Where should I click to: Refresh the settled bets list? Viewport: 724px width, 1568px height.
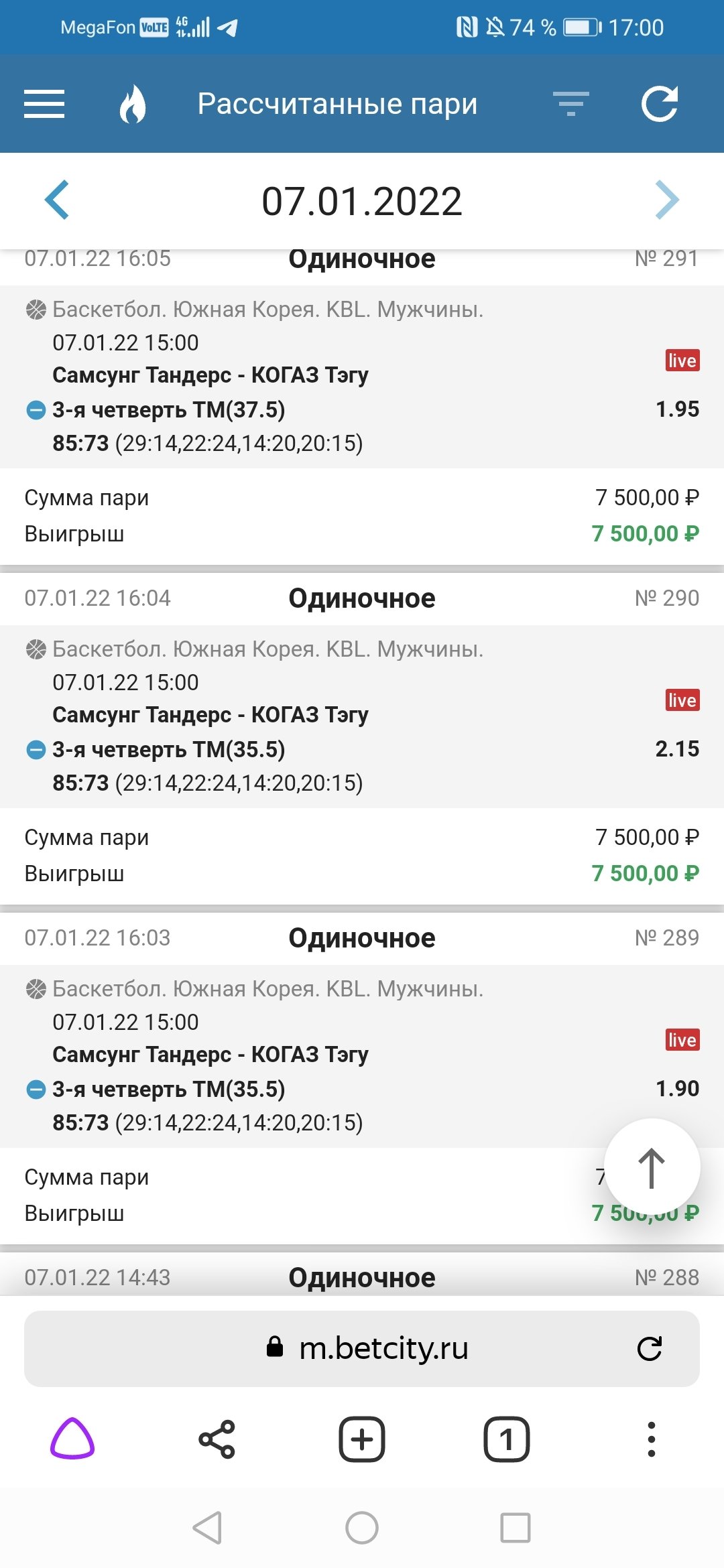tap(660, 104)
